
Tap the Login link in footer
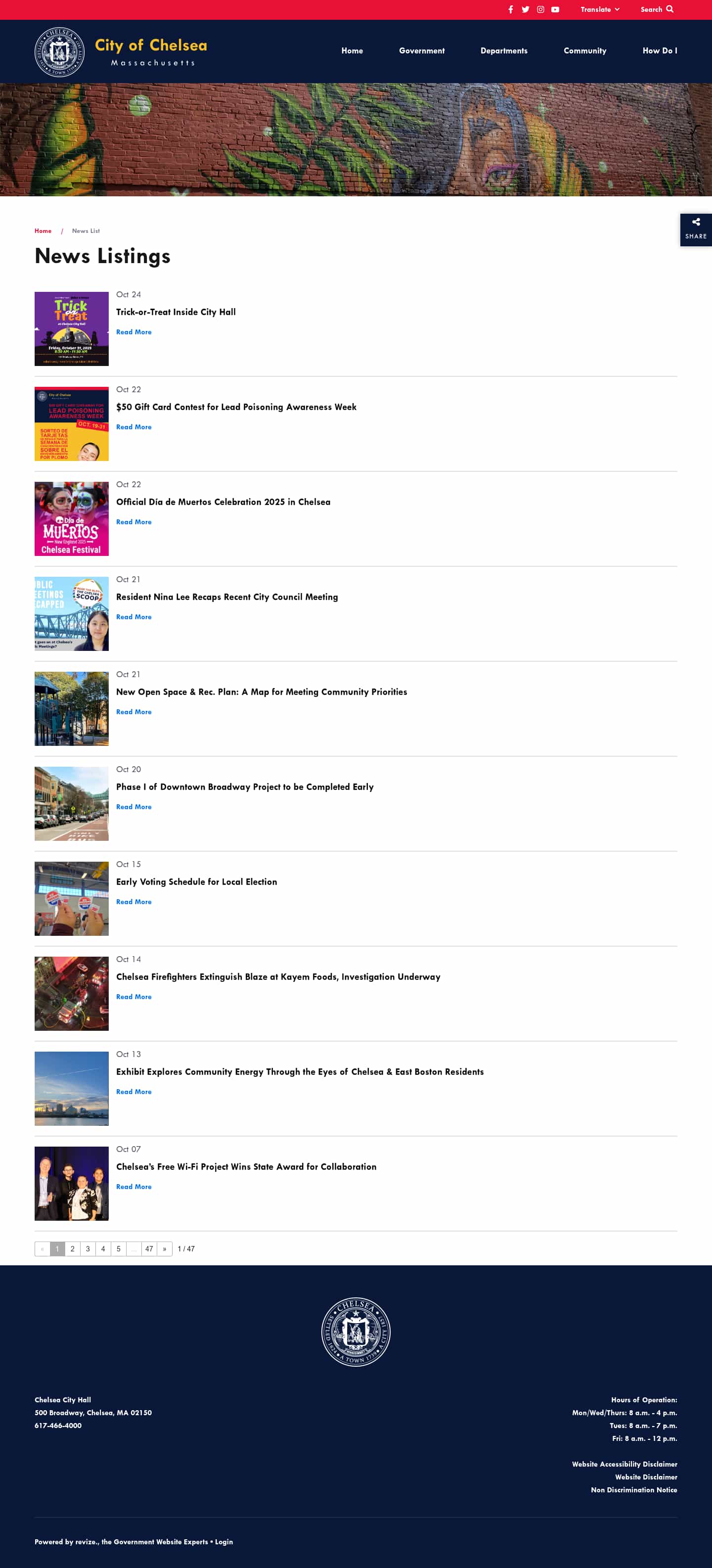coord(224,1542)
